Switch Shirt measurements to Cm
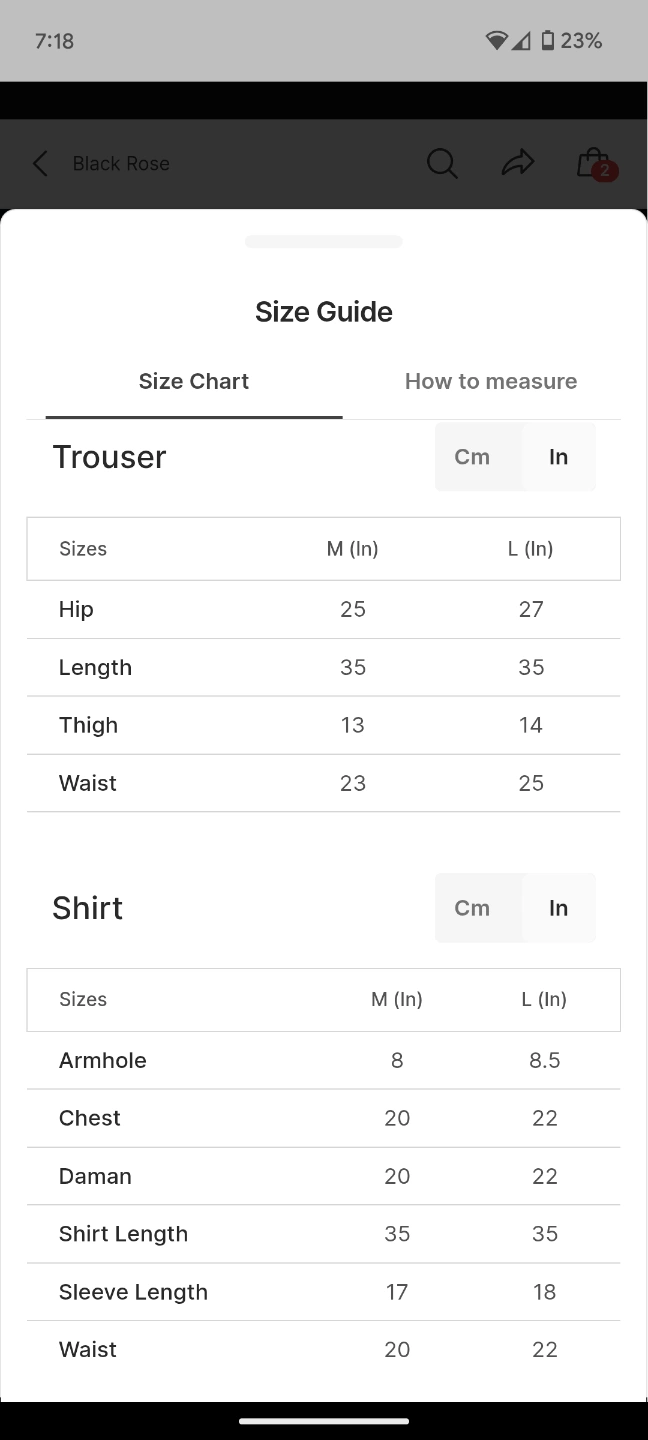Screen dimensions: 648x1440 coord(472,908)
